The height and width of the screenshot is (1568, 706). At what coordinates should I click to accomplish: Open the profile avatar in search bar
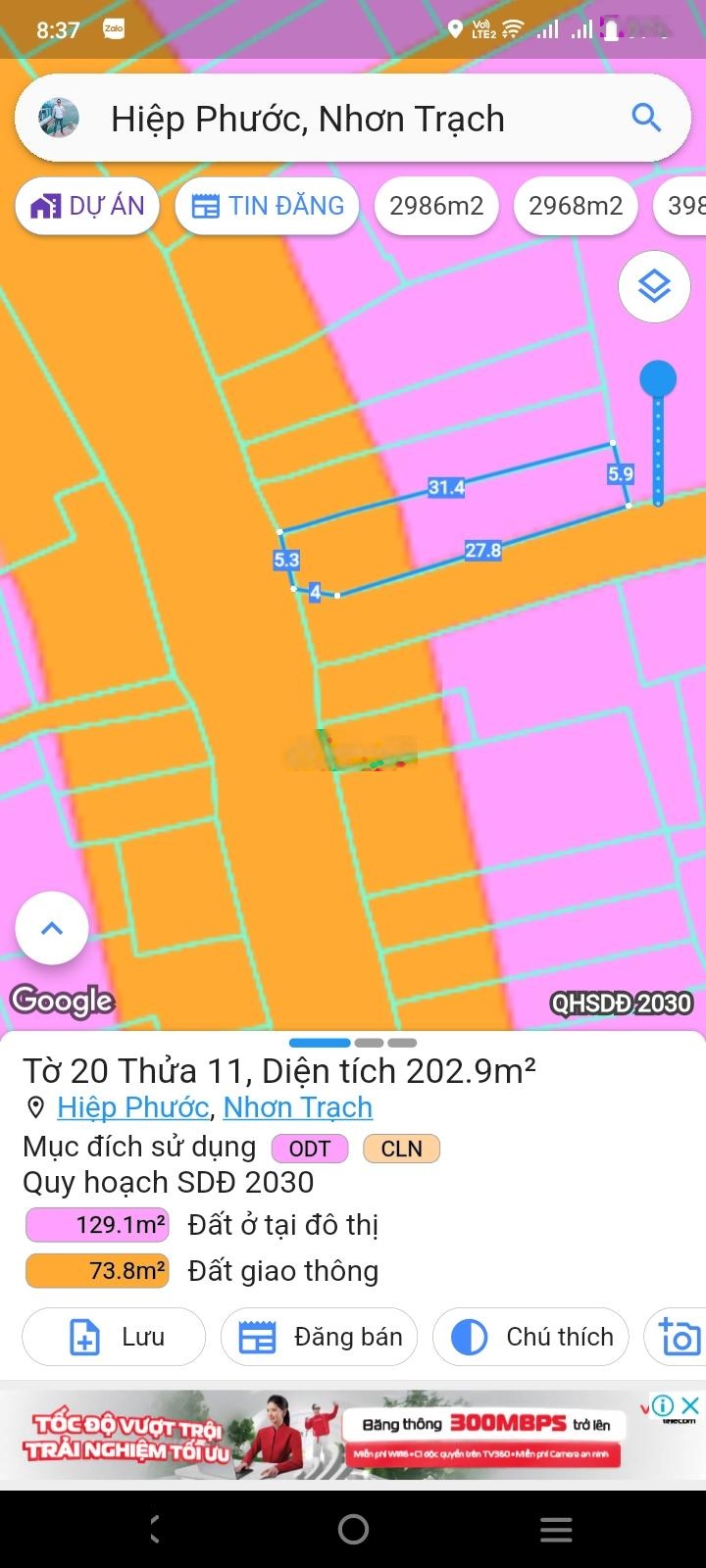pyautogui.click(x=59, y=119)
